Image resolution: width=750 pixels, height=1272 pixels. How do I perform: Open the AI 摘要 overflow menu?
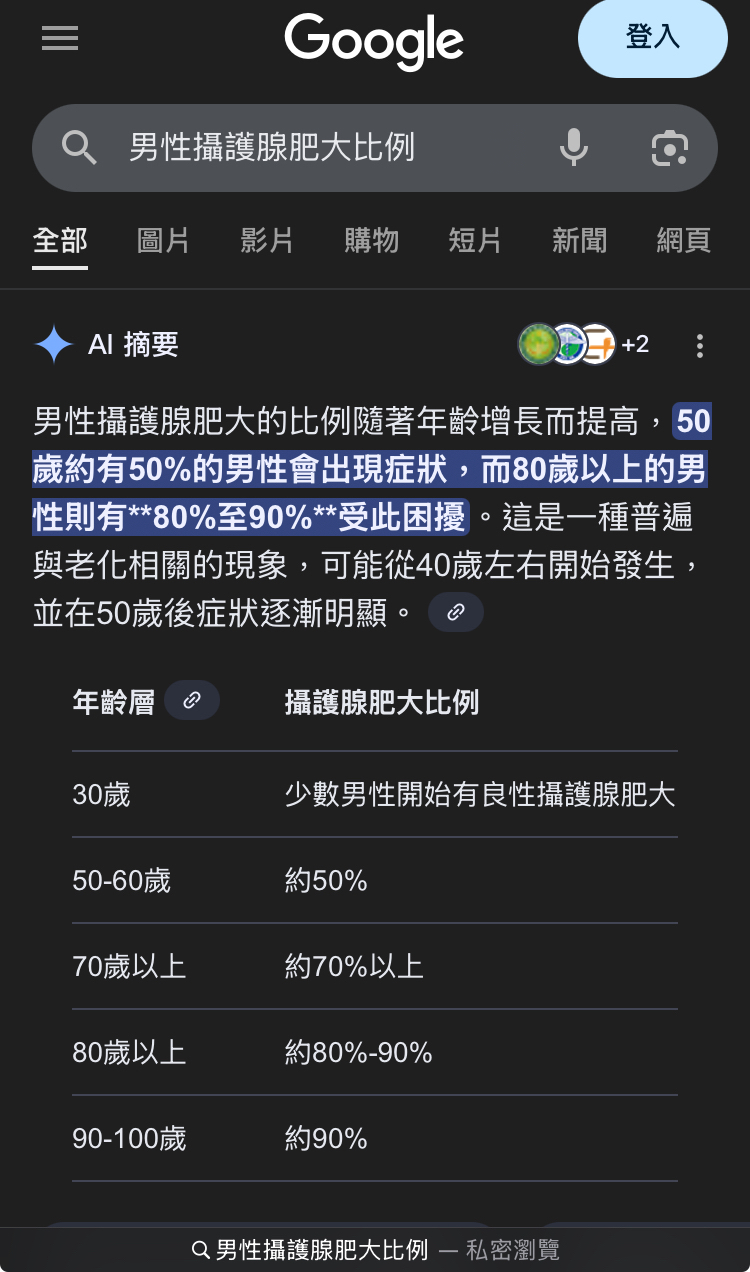pos(700,346)
